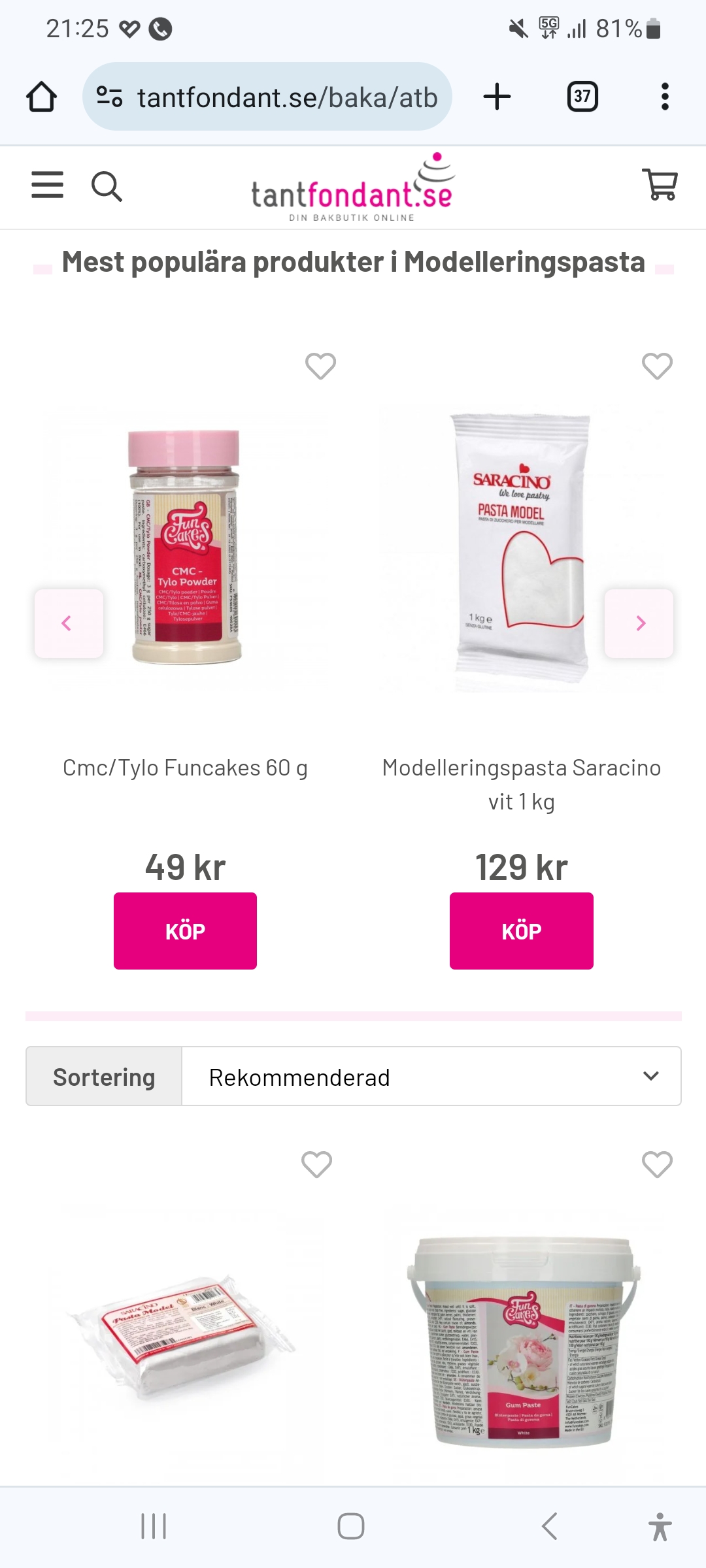Go to the tantfondant.se logo homepage

point(352,189)
